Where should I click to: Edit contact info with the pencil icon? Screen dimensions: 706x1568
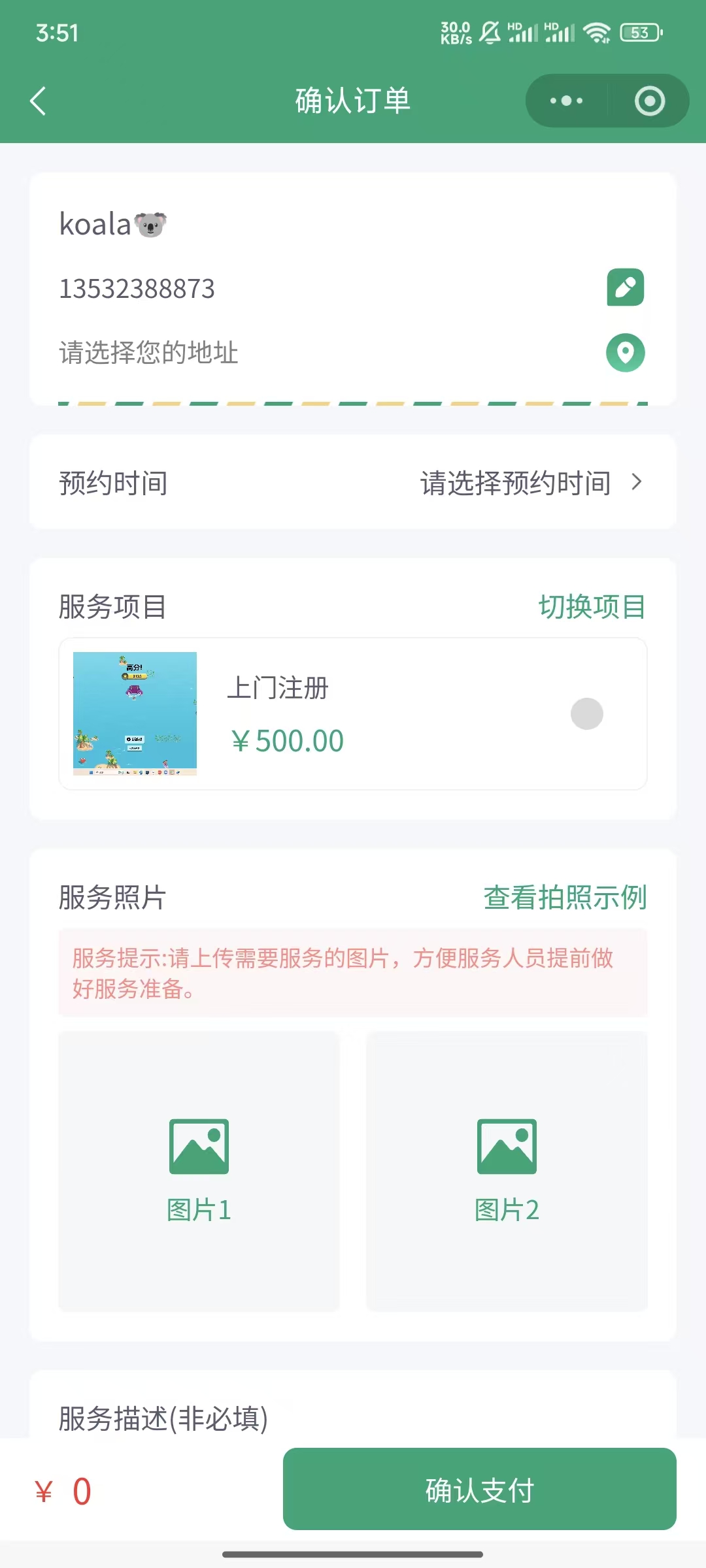coord(625,287)
